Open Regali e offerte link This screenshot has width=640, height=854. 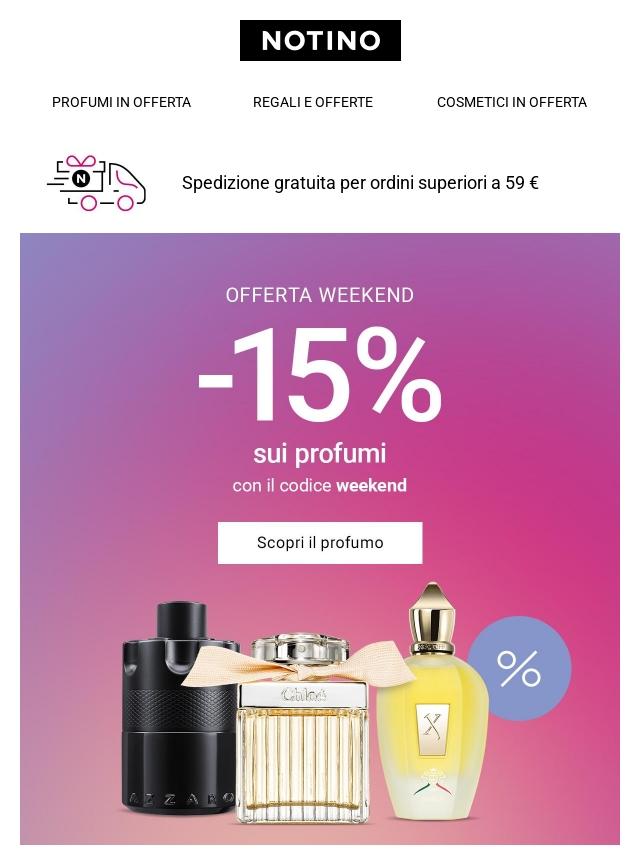(x=312, y=102)
